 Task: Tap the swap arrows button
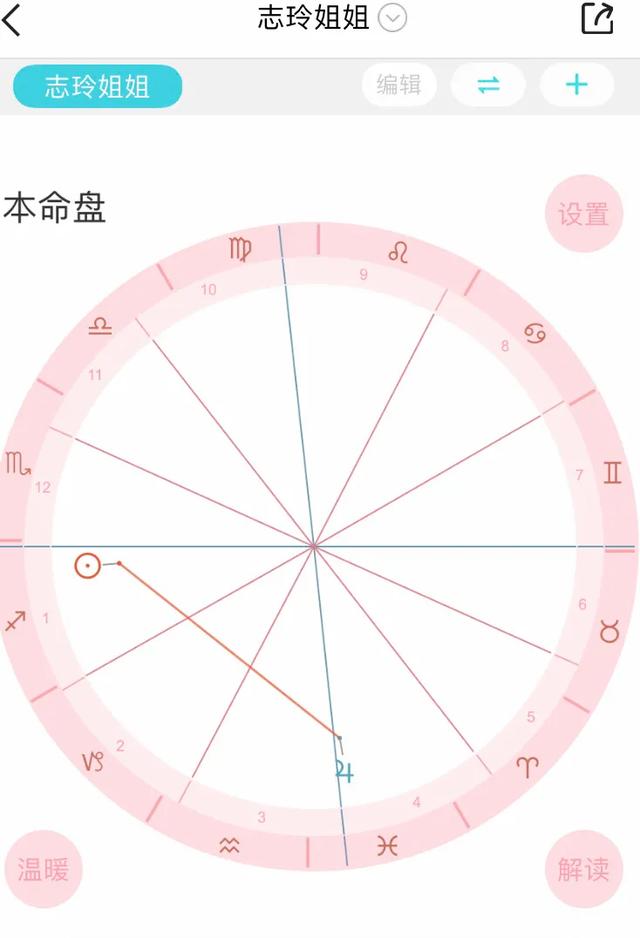tap(488, 86)
